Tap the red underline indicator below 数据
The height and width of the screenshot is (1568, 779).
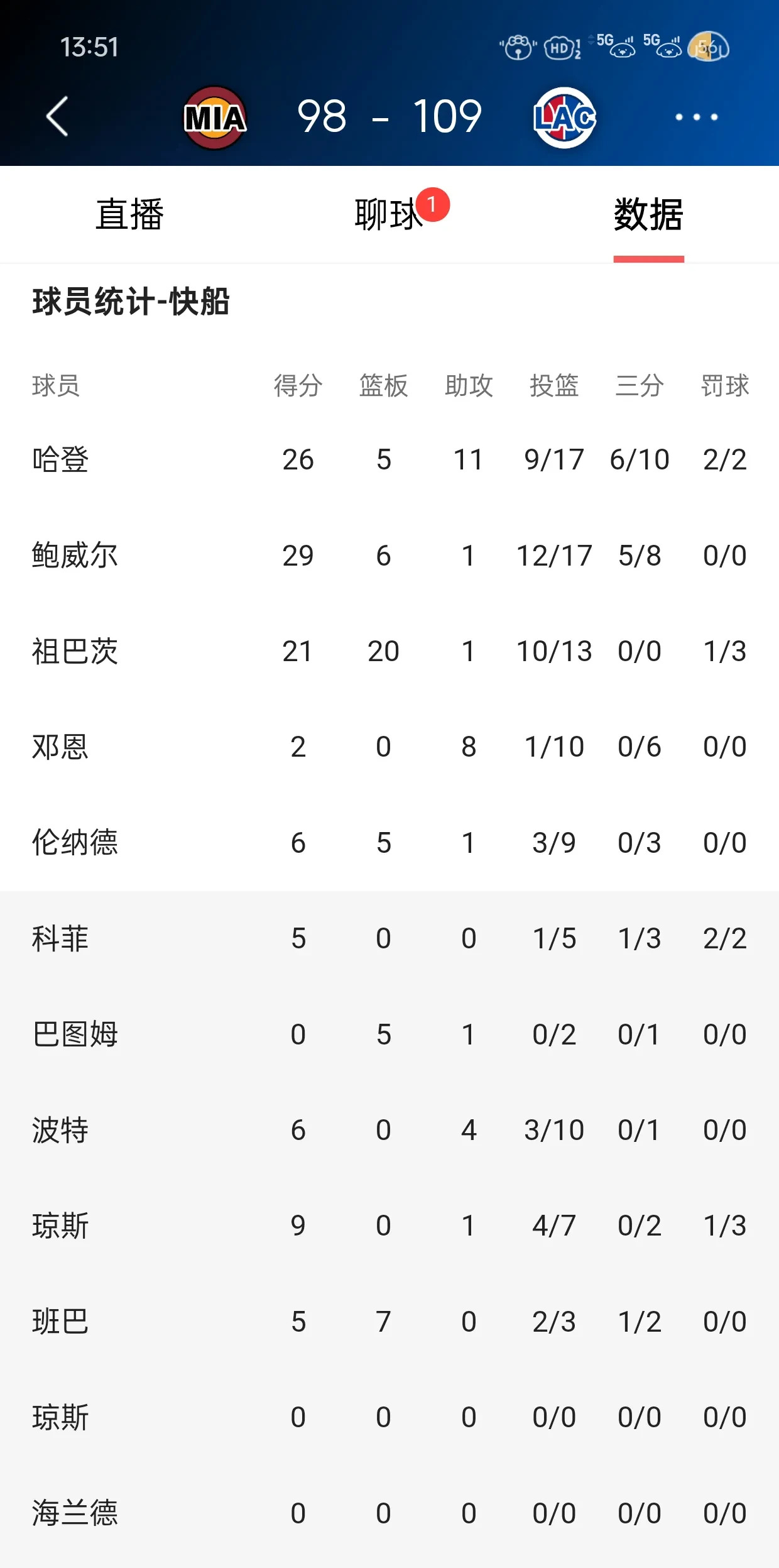649,256
